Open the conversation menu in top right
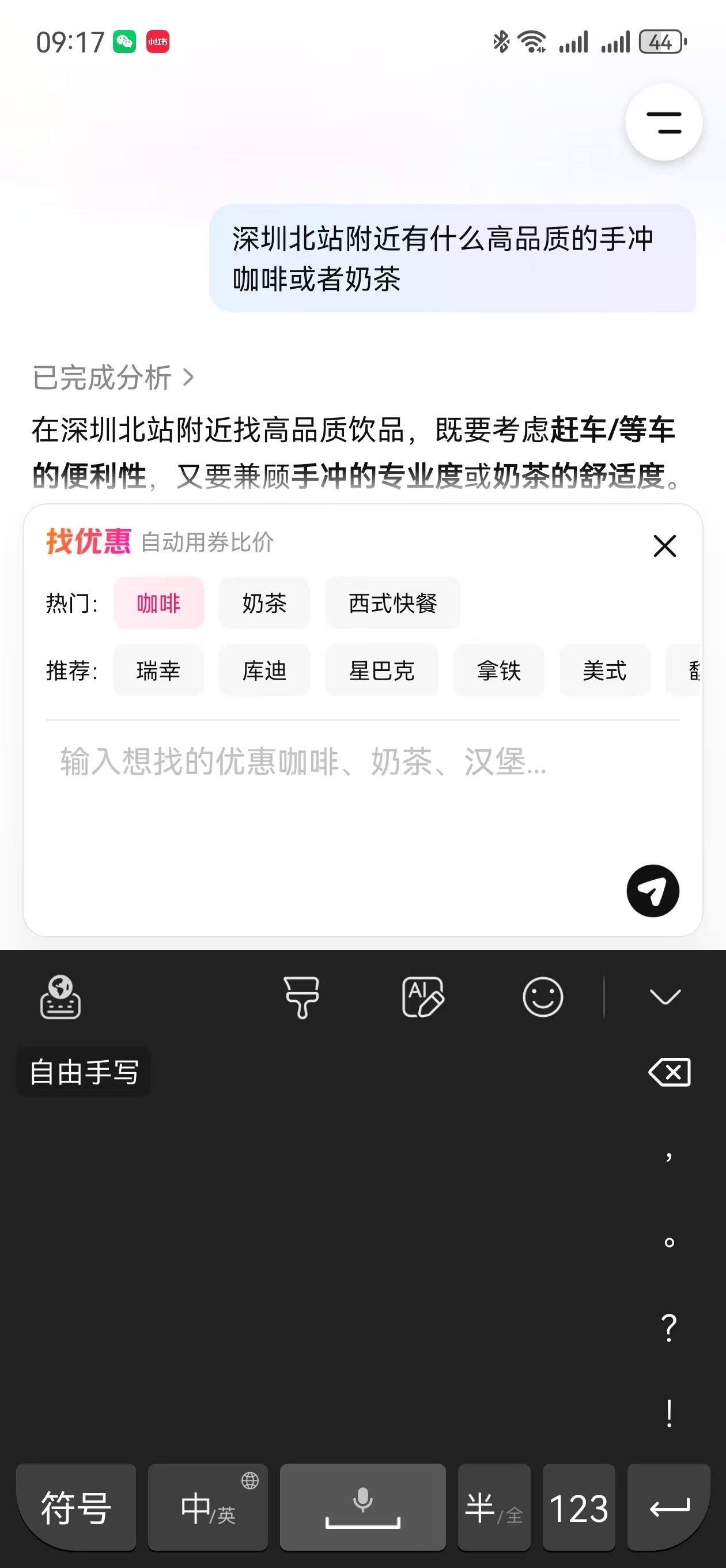 click(664, 122)
